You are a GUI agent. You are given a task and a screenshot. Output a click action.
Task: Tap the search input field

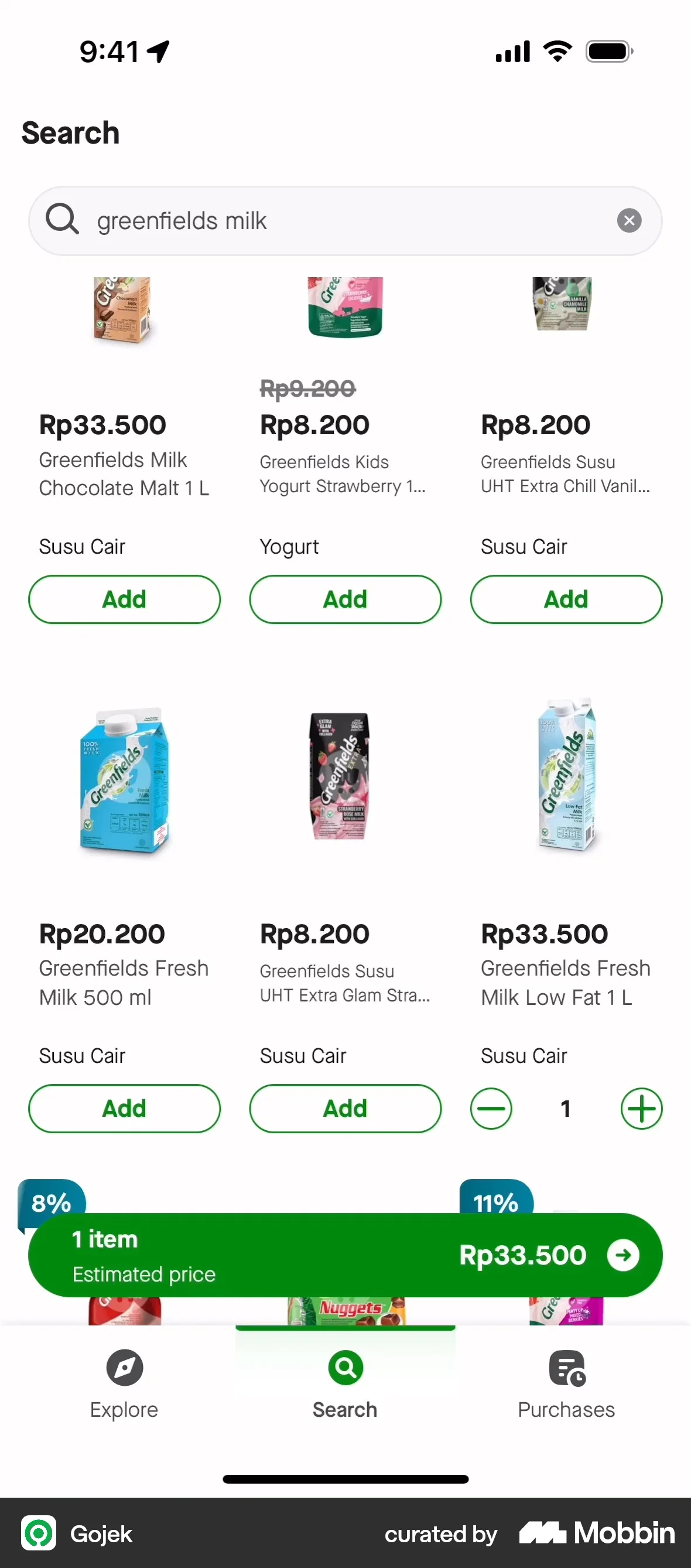pyautogui.click(x=304, y=220)
